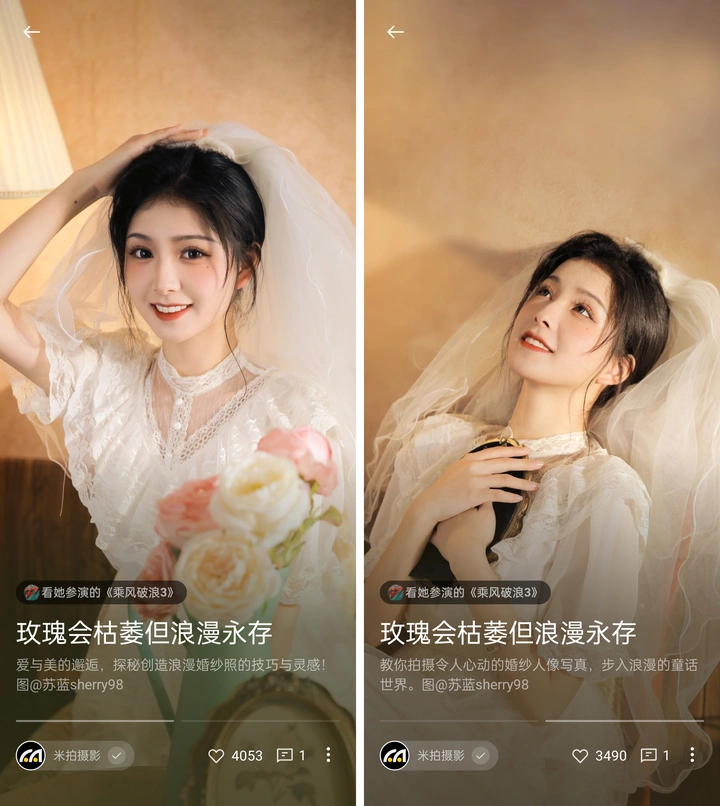
Task: Like the post with 3490 likes
Action: 580,756
